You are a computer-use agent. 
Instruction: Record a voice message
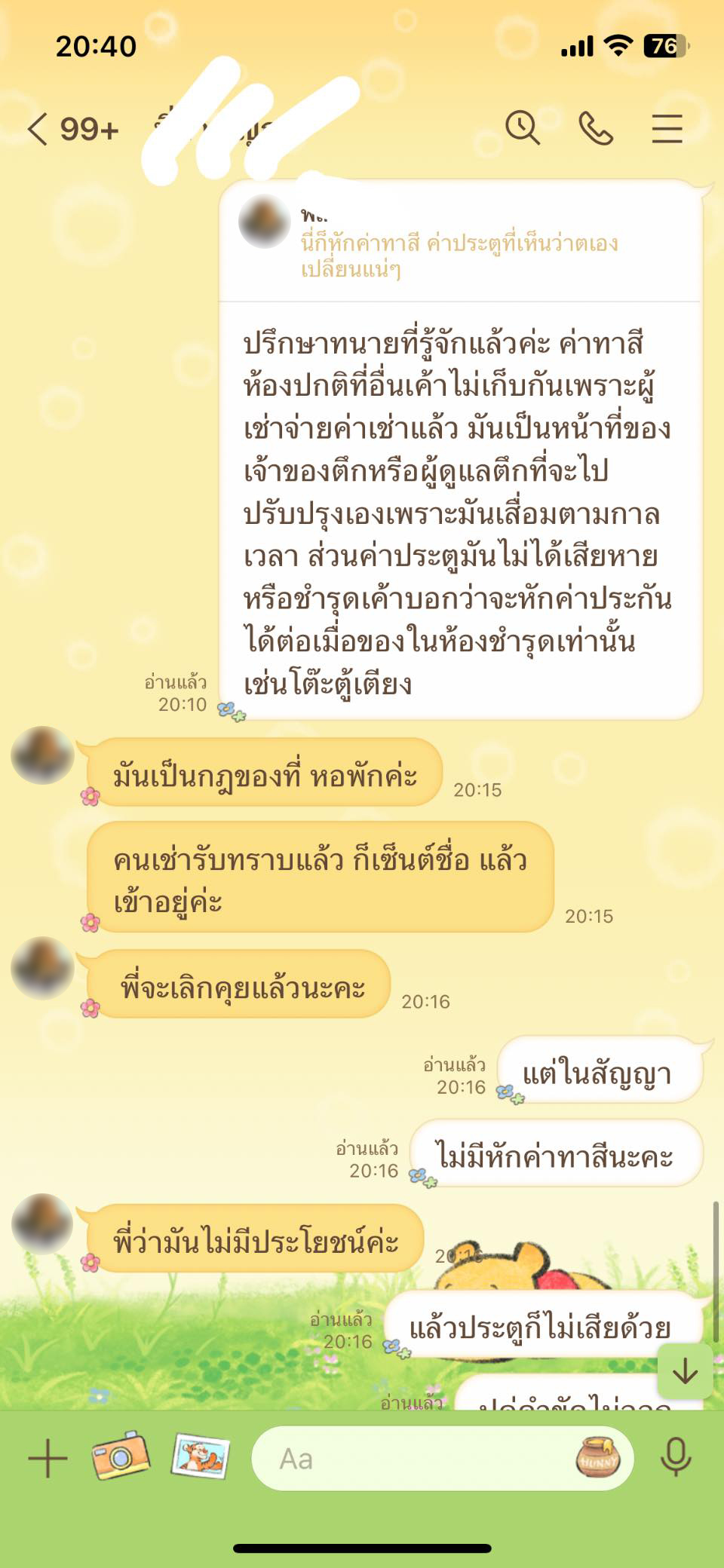pyautogui.click(x=675, y=1457)
